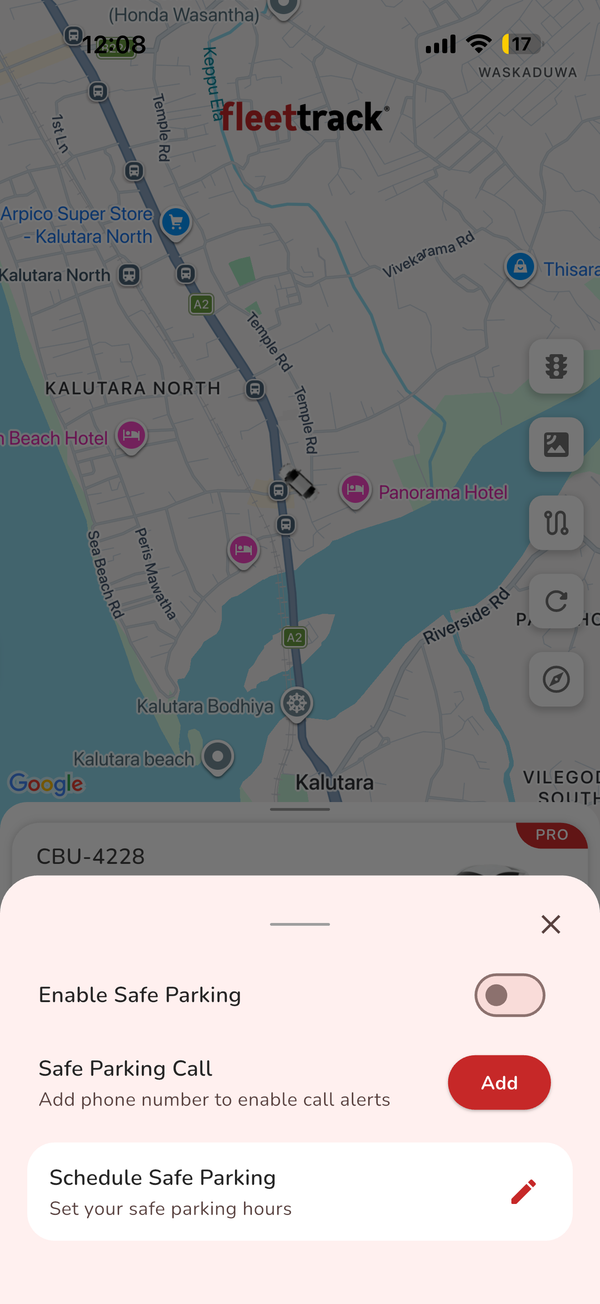Viewport: 600px width, 1304px height.
Task: Add a phone number for Safe Parking Call
Action: pyautogui.click(x=499, y=1082)
